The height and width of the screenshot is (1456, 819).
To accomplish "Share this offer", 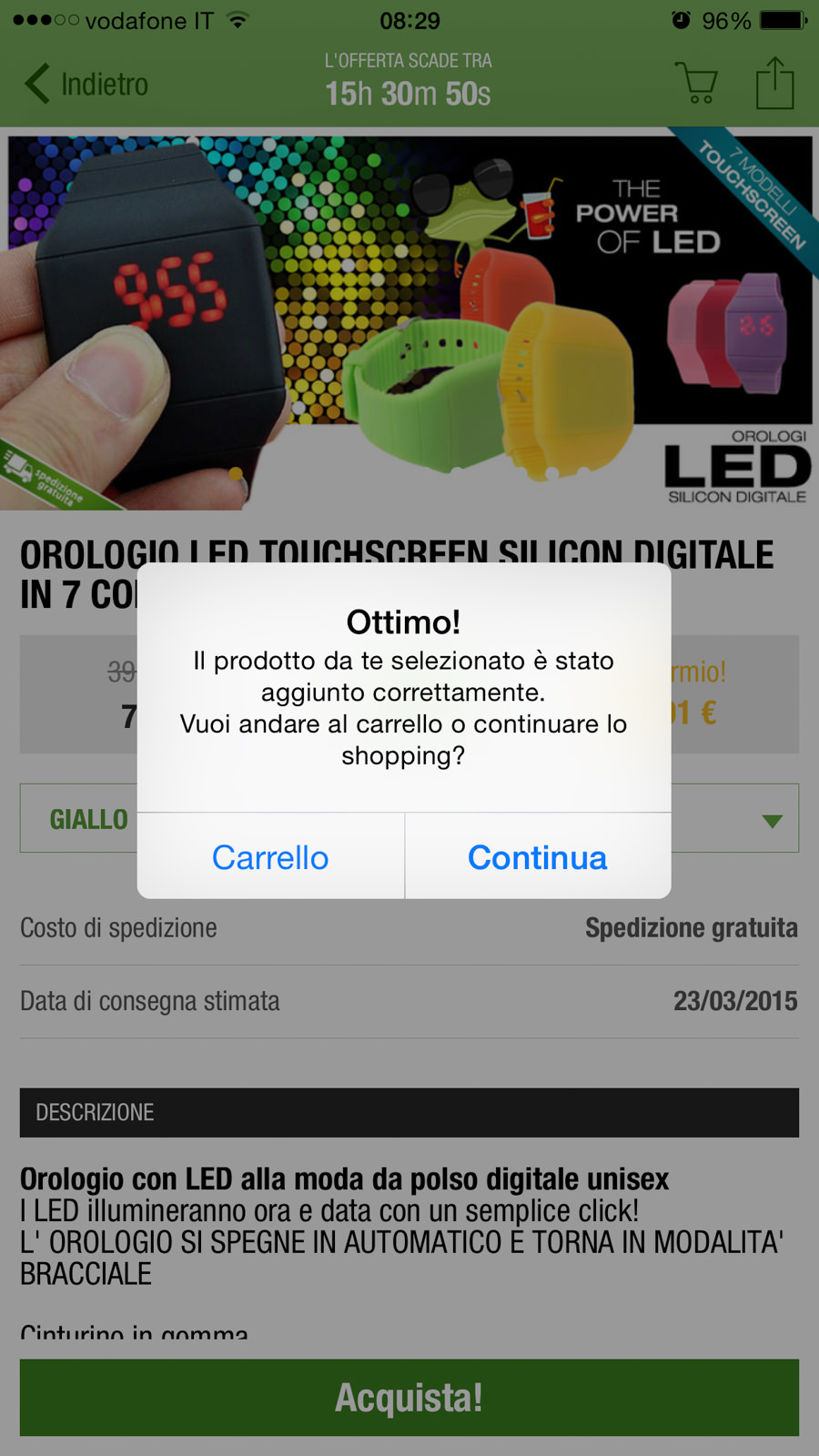I will 774,84.
